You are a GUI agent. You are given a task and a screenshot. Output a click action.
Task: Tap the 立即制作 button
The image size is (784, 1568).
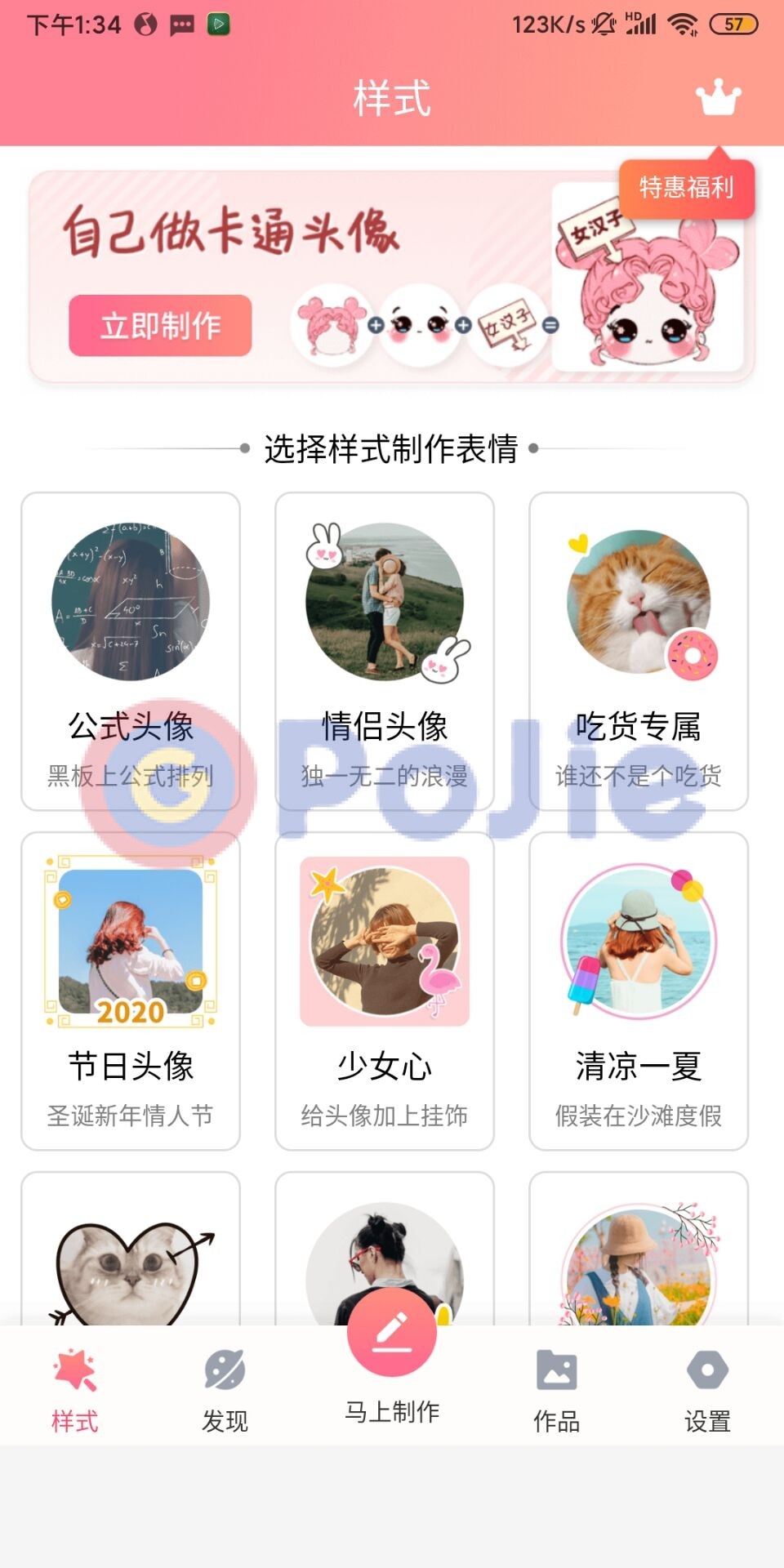[160, 326]
